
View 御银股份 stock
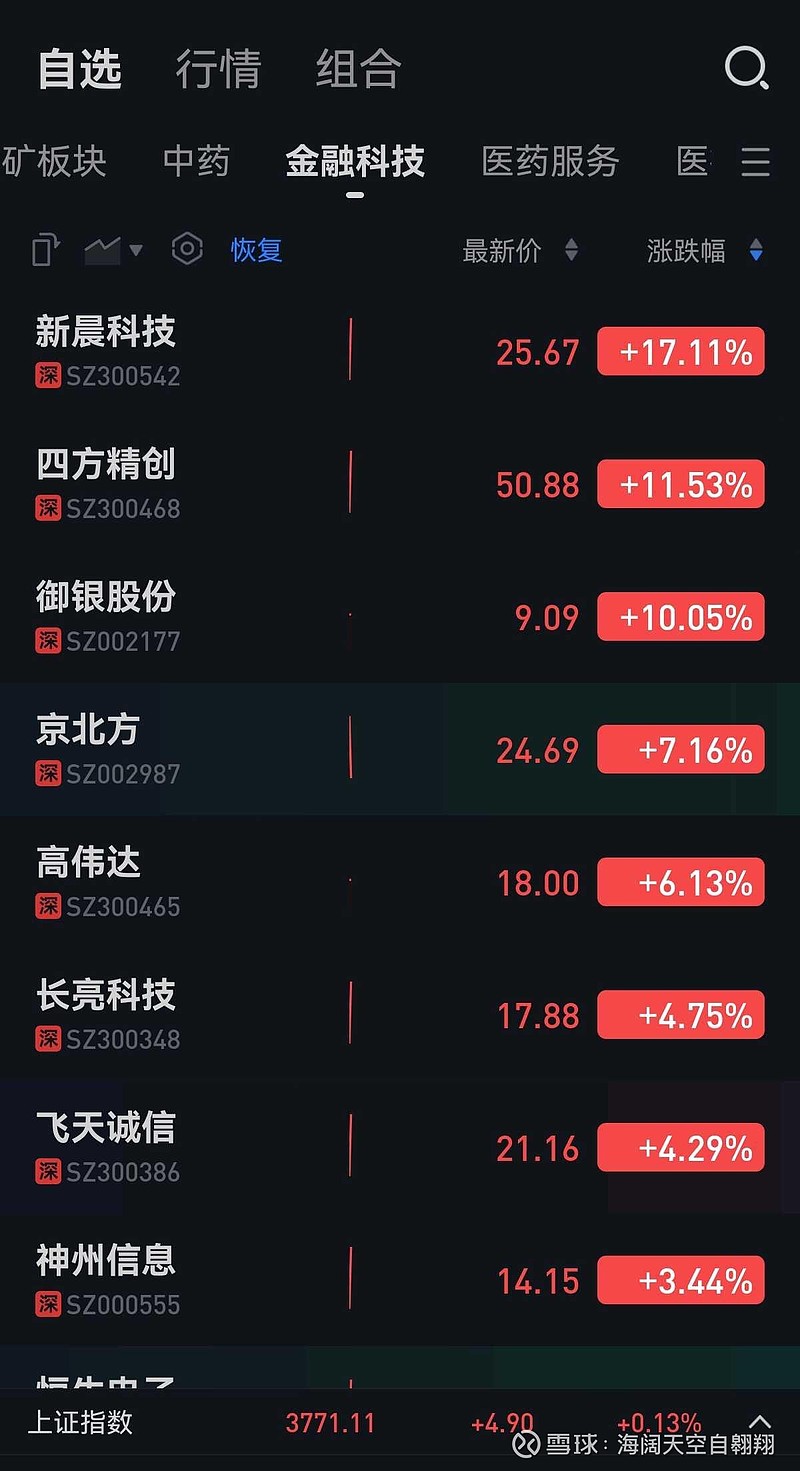pos(400,617)
